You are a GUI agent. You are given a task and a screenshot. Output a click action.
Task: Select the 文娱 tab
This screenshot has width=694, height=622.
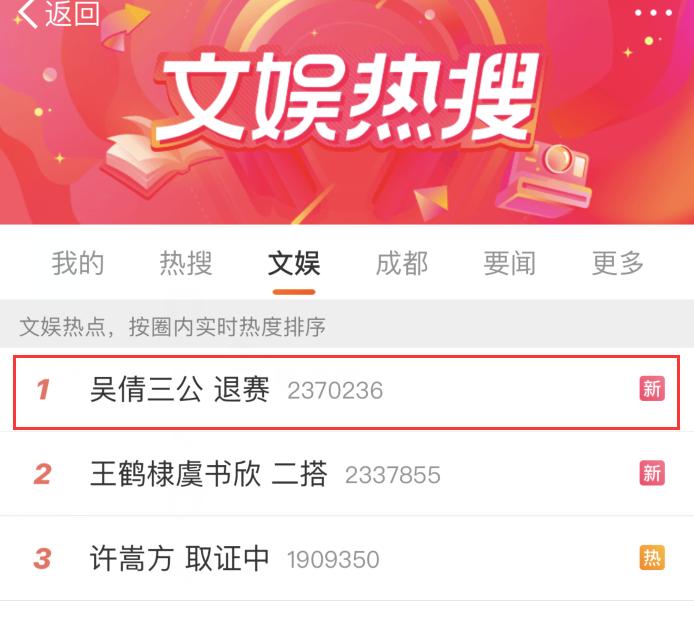coord(294,264)
